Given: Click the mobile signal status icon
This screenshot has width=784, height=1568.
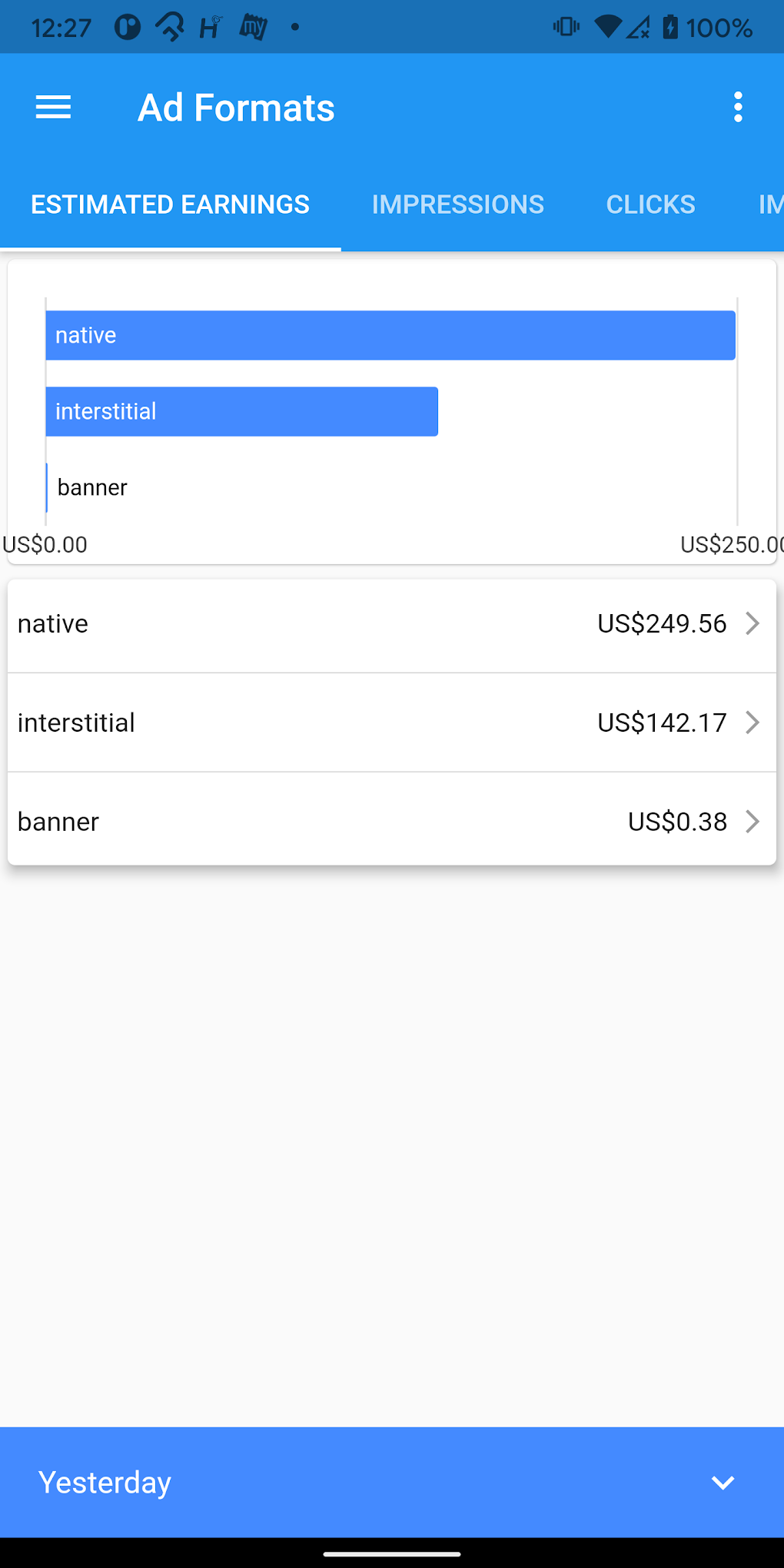Looking at the screenshot, I should click(x=638, y=26).
